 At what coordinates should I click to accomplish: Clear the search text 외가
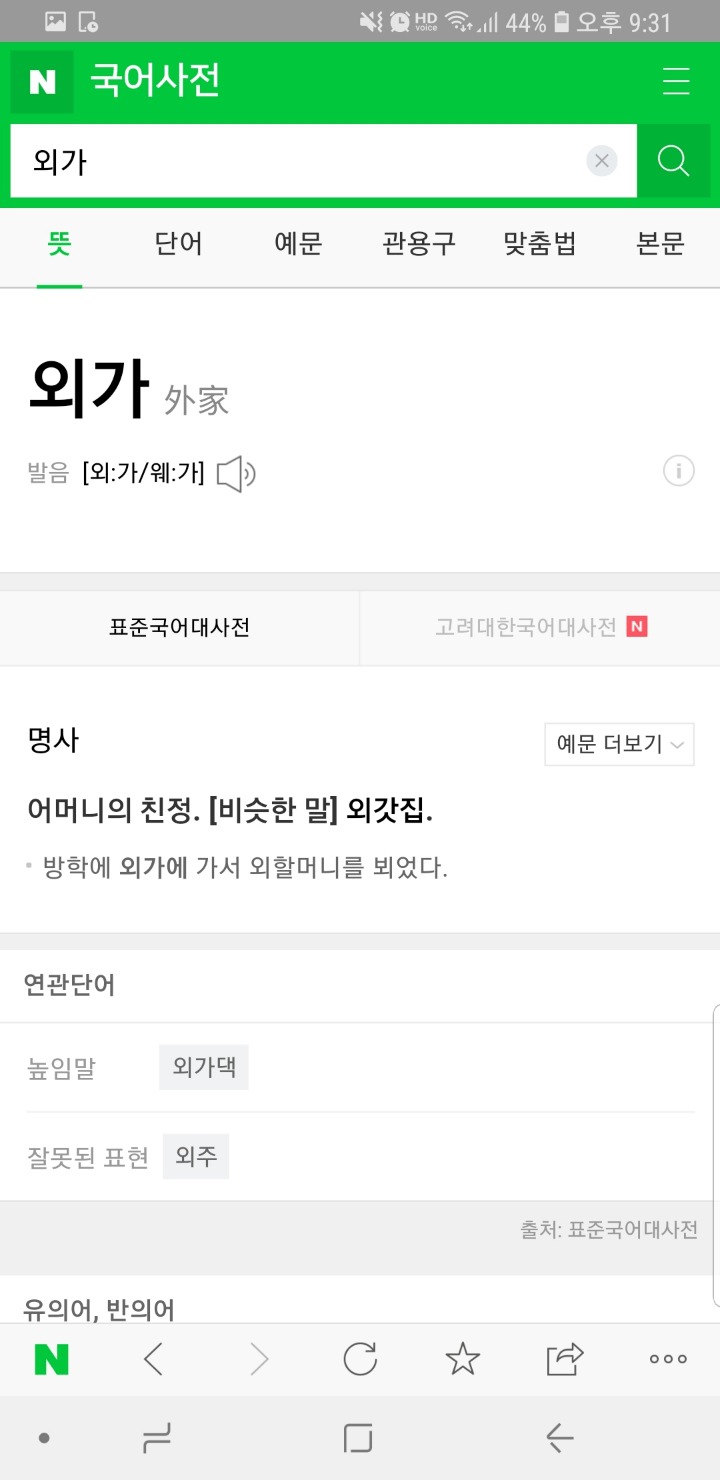pyautogui.click(x=601, y=161)
